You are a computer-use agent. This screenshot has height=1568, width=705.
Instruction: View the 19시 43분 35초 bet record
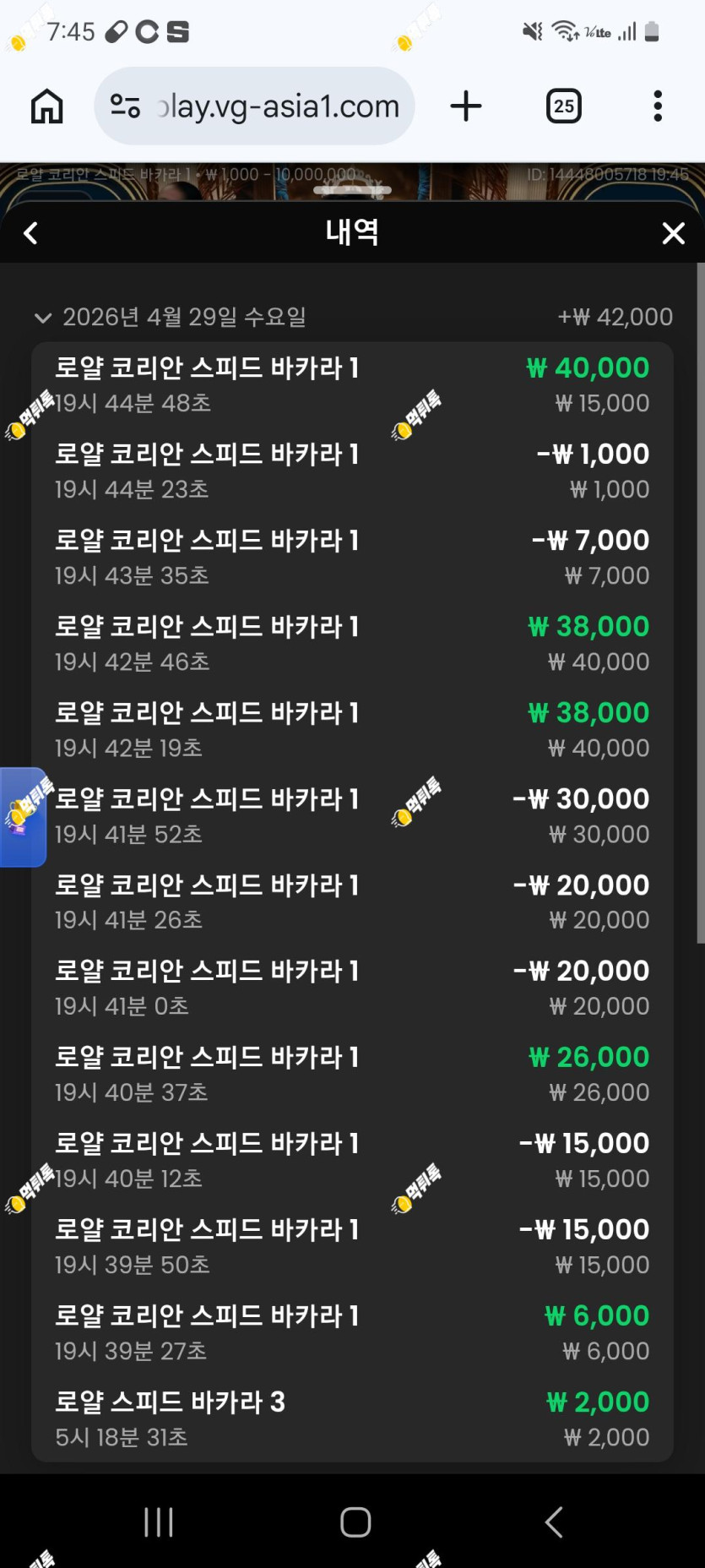tap(352, 558)
